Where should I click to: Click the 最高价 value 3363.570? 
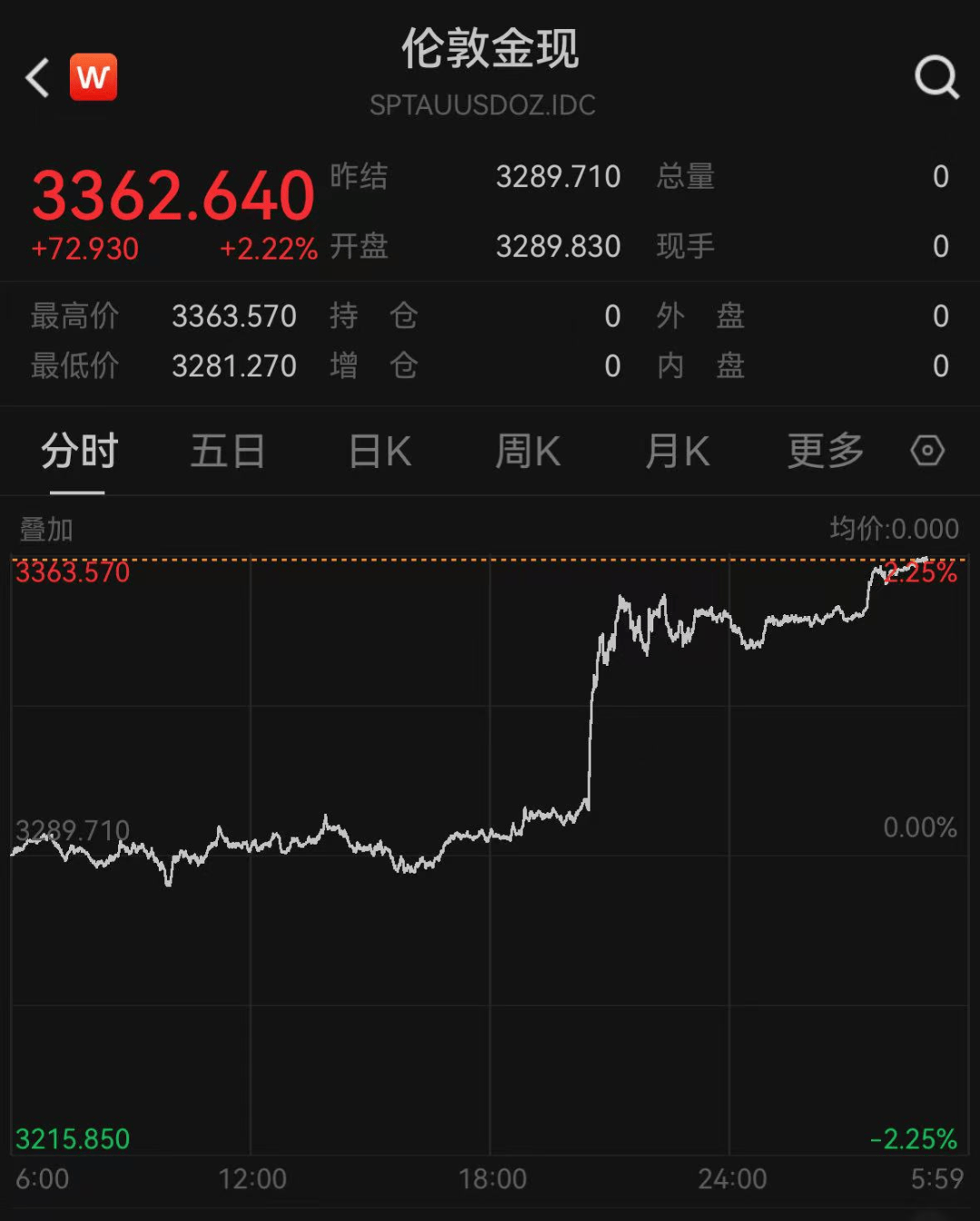(234, 316)
